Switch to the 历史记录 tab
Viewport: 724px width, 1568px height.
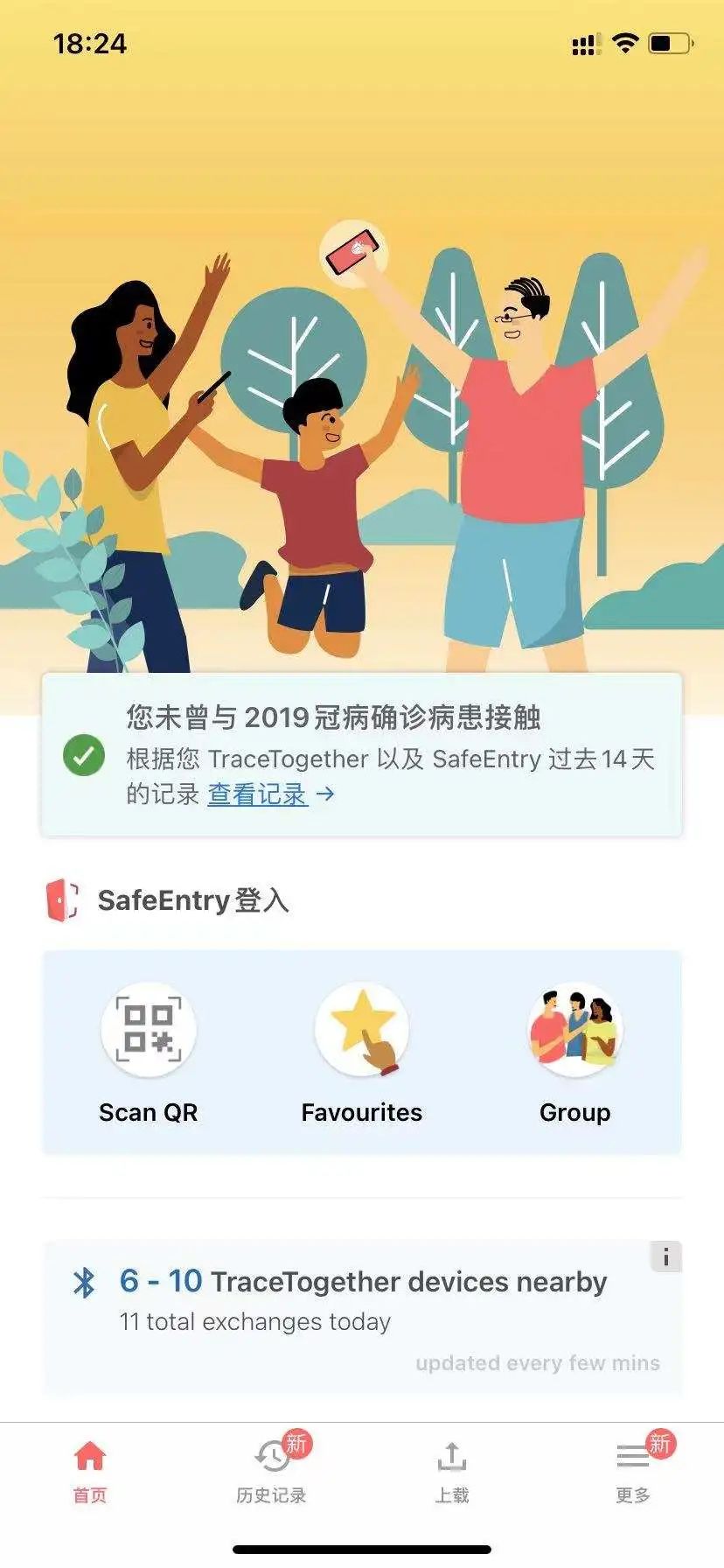272,1472
